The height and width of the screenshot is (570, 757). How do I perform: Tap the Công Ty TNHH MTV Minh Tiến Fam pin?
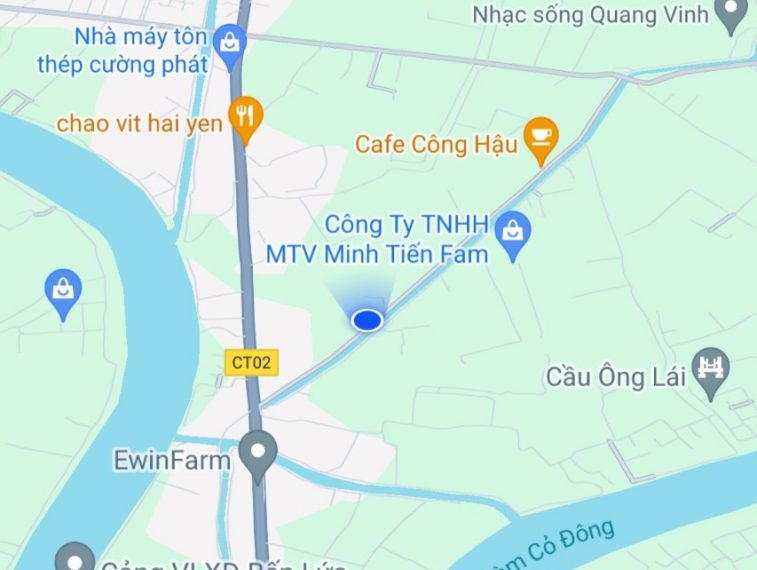point(513,234)
